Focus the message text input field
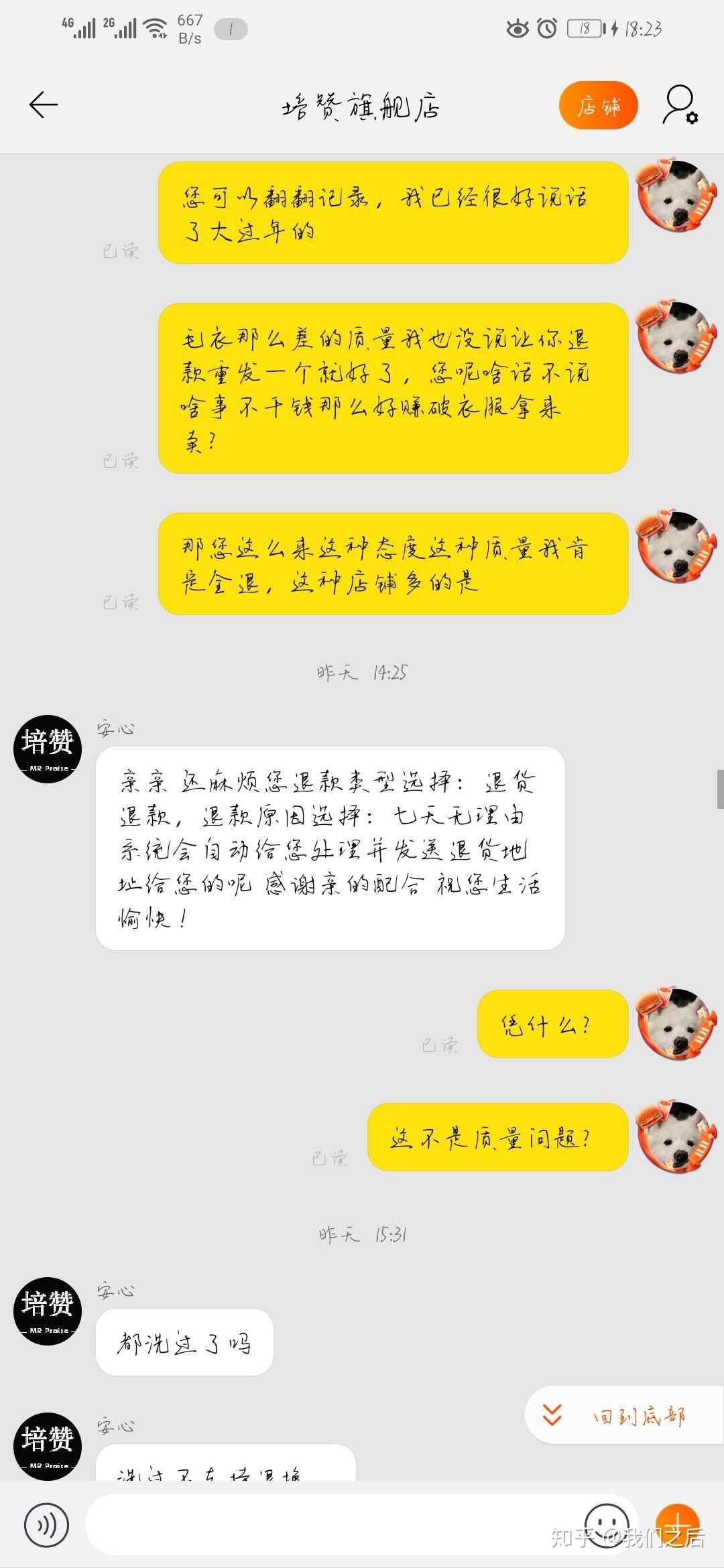This screenshot has width=724, height=1568. pyautogui.click(x=335, y=1524)
